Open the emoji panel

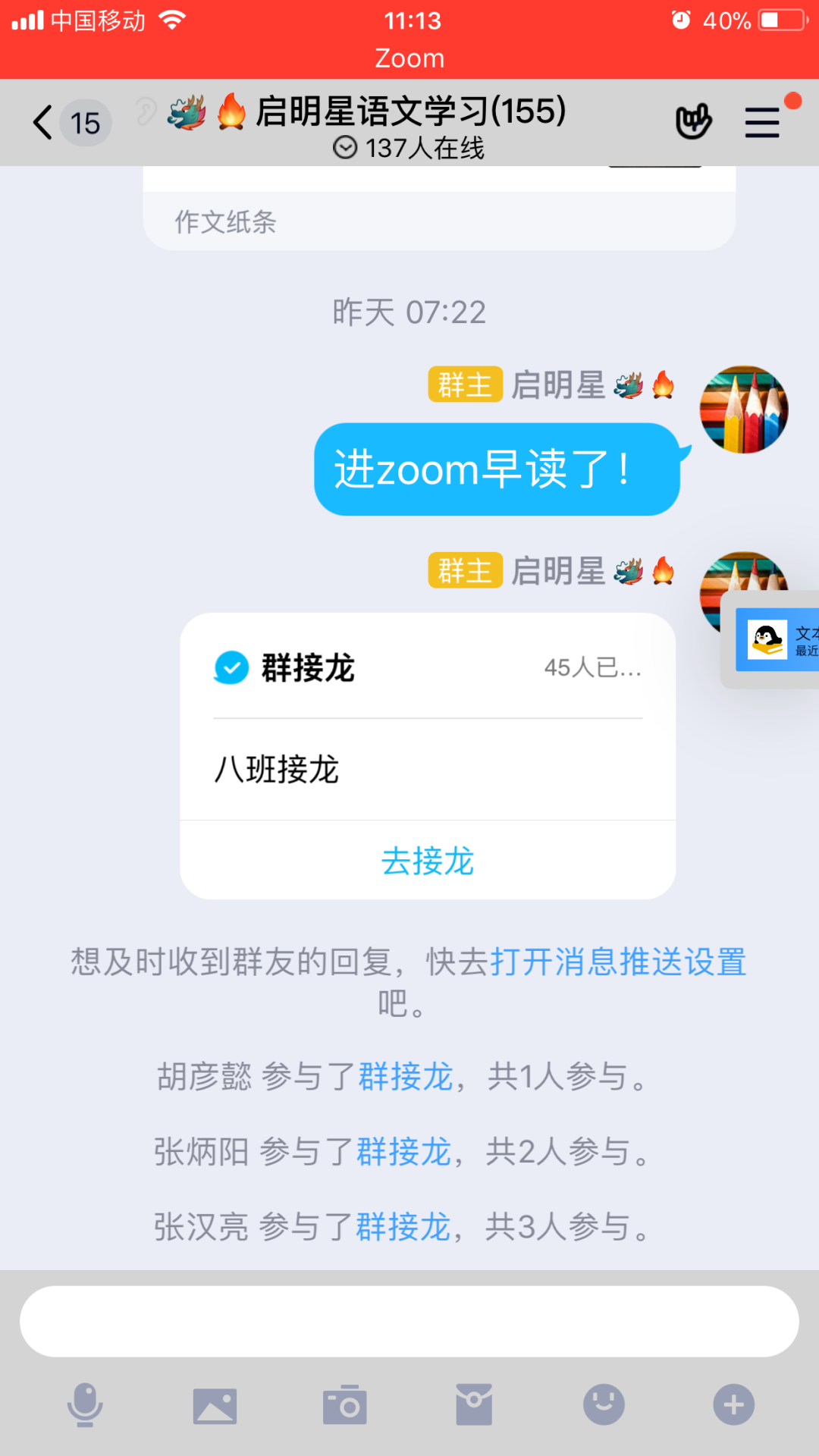click(x=604, y=1404)
